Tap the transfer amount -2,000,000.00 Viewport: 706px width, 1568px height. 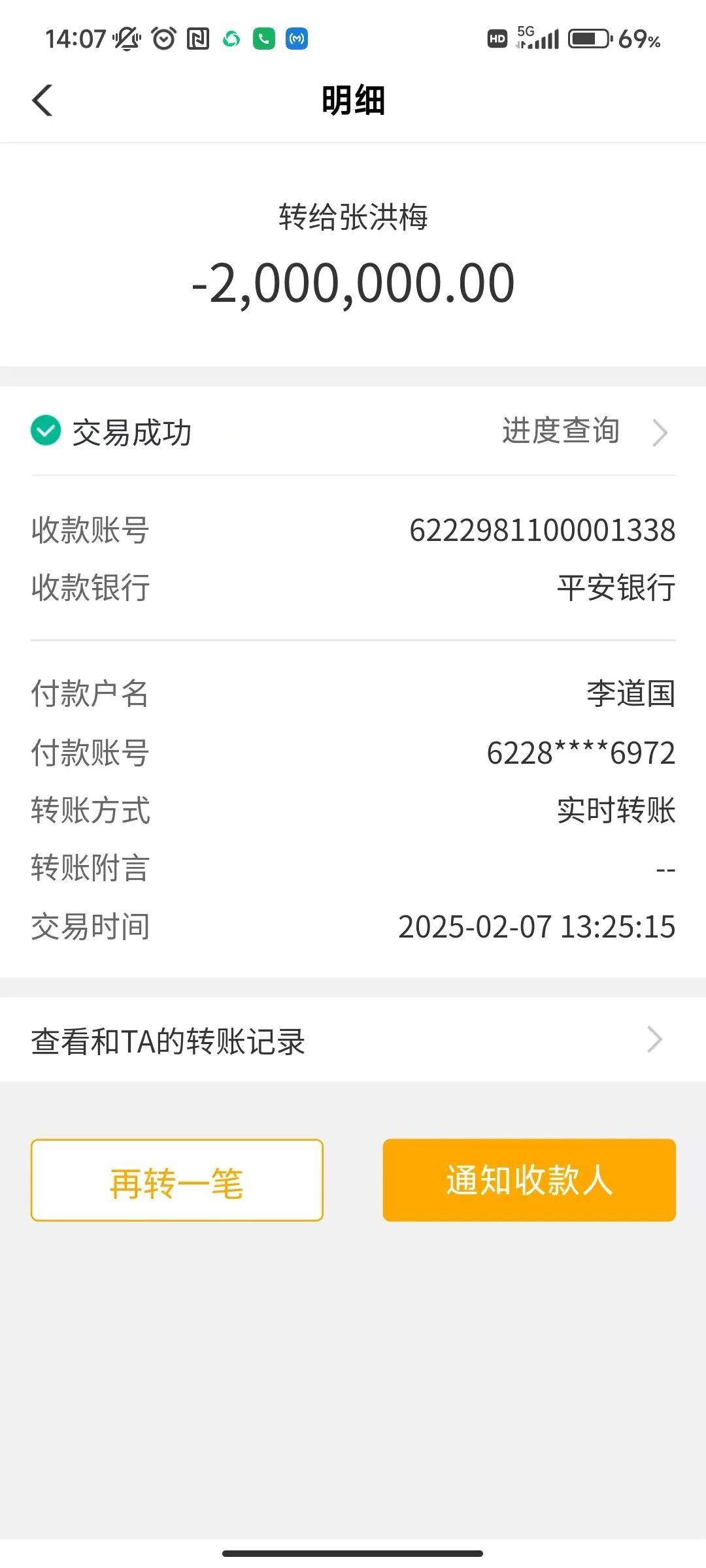(x=353, y=282)
